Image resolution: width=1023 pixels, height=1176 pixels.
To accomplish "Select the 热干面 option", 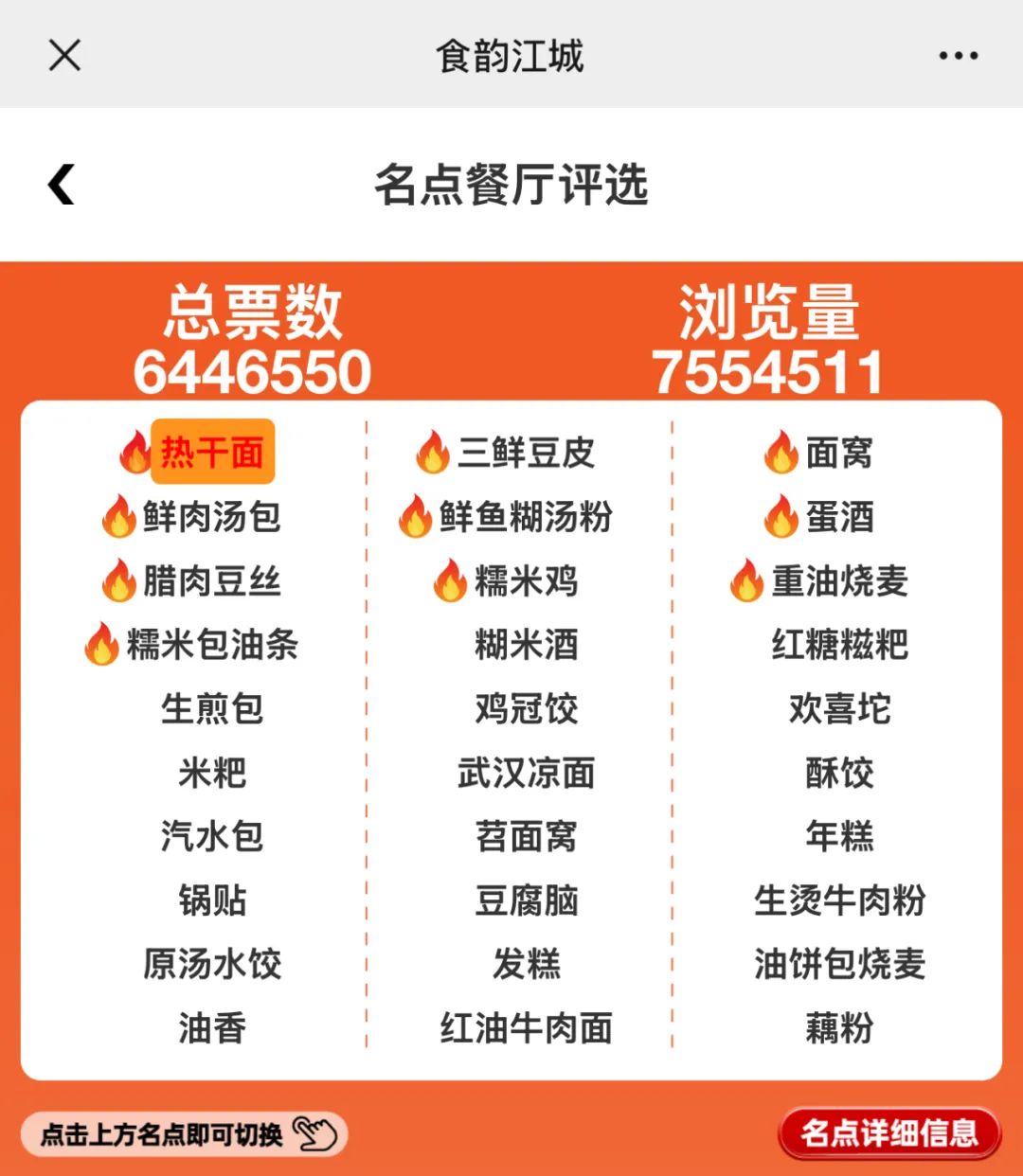I will tap(212, 453).
